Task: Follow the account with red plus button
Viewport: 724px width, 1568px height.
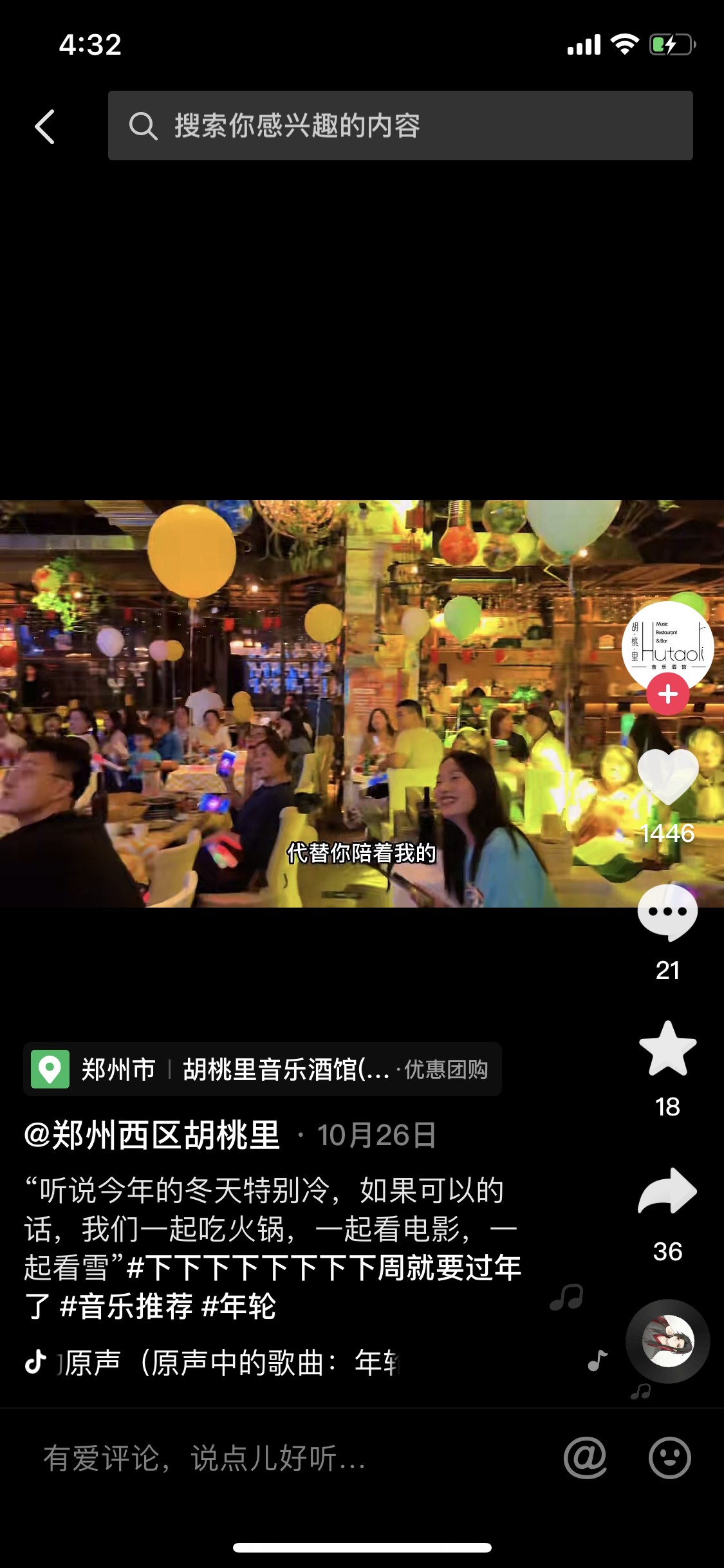Action: pos(667,695)
